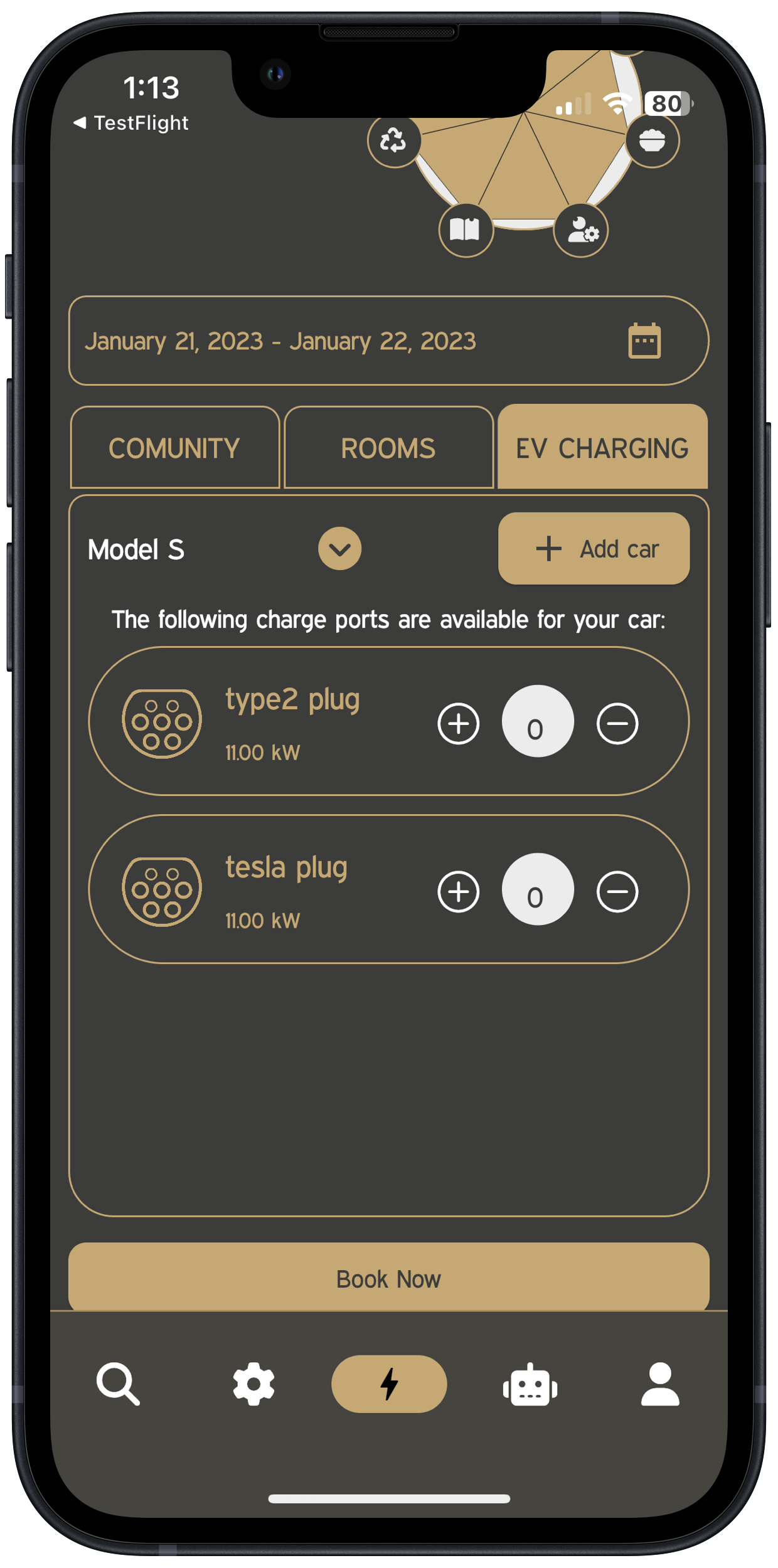778x1568 pixels.
Task: Open the user settings icon in the wheel
Action: pos(581,230)
